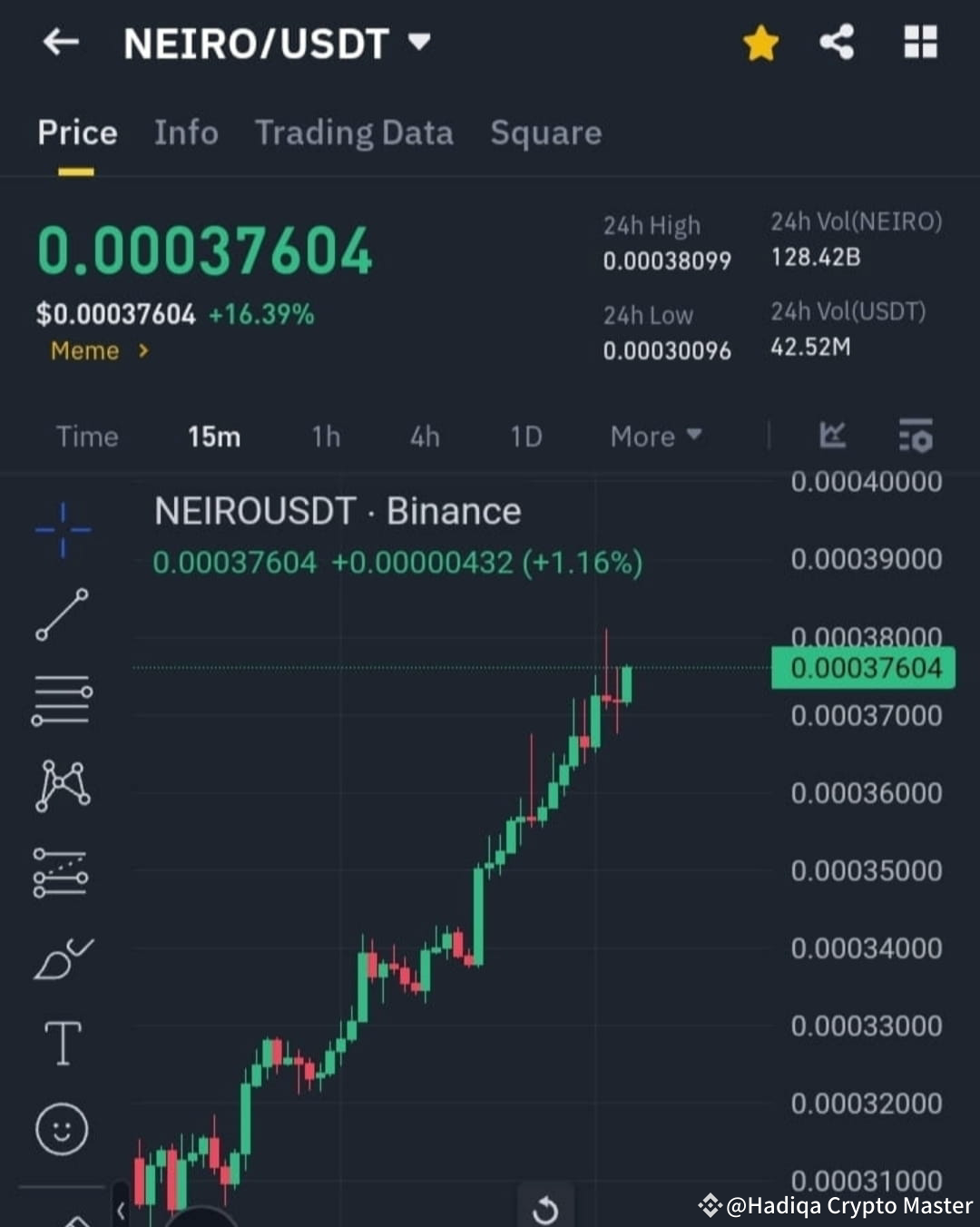This screenshot has width=980, height=1227.
Task: Switch to the Info tab
Action: 186,133
